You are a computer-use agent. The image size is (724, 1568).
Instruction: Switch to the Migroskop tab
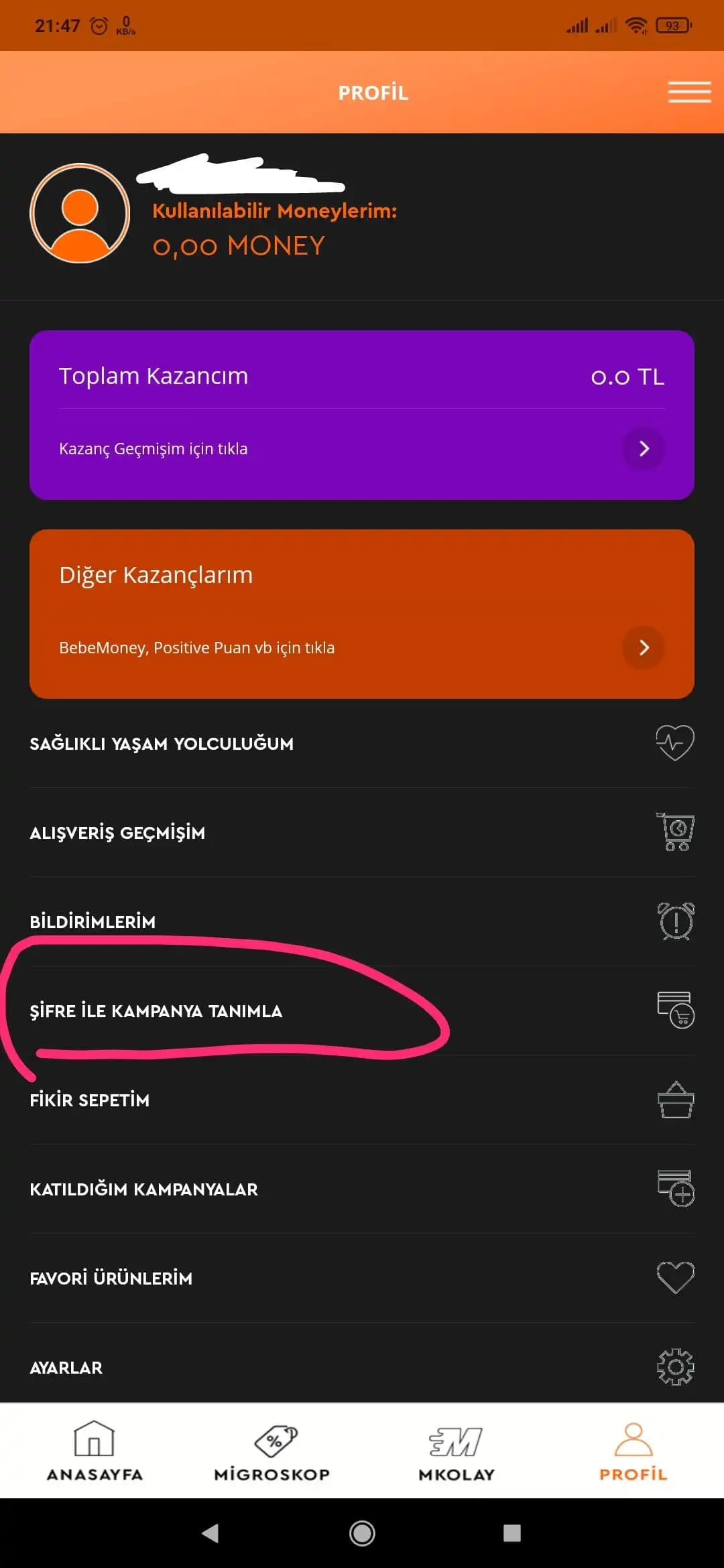pos(272,1451)
